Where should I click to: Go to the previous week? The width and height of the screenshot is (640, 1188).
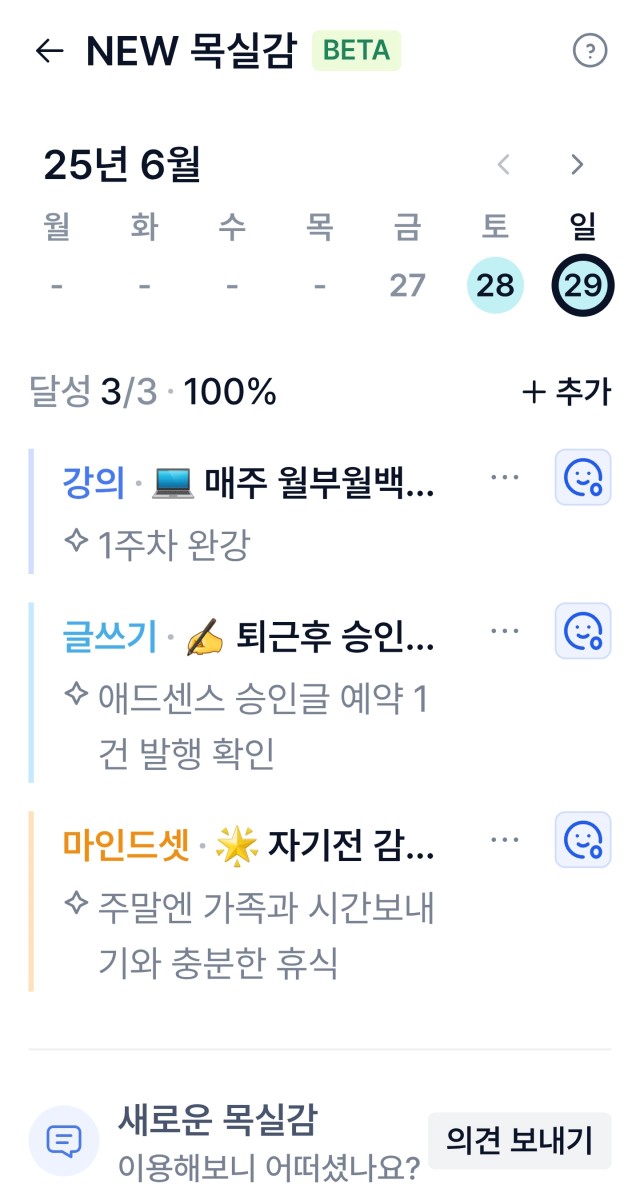pyautogui.click(x=504, y=164)
